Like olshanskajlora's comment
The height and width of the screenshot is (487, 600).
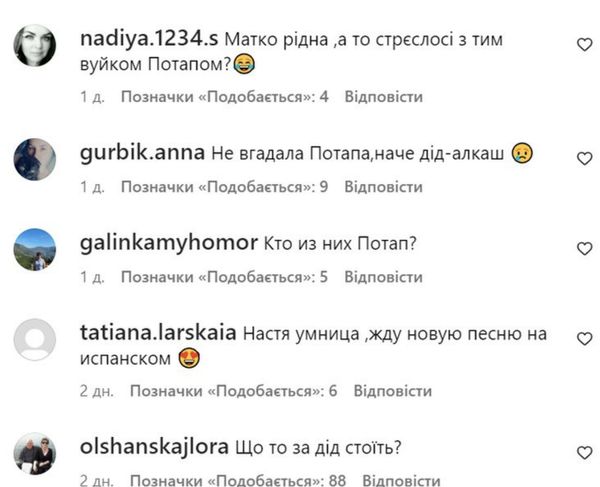[585, 450]
